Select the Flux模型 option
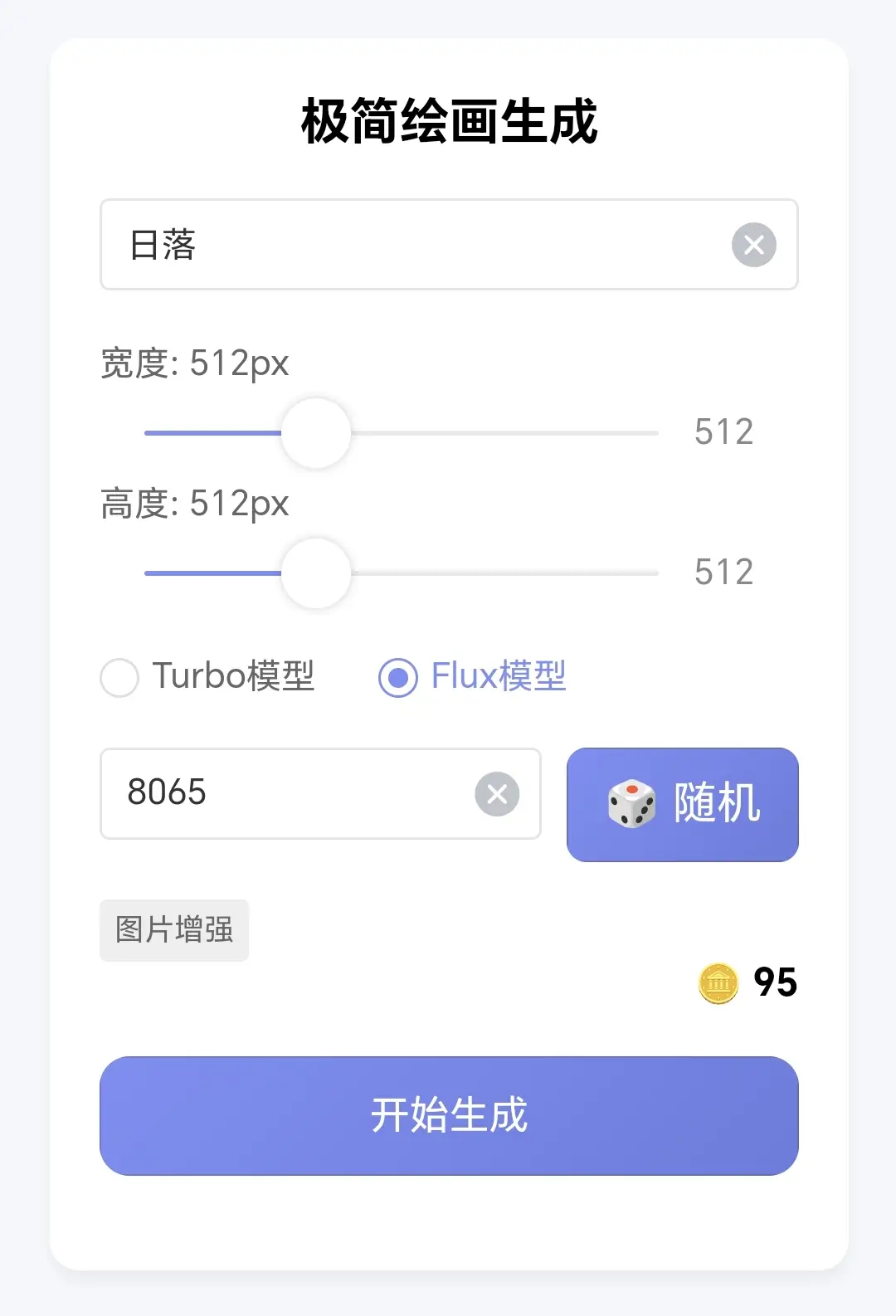 398,677
